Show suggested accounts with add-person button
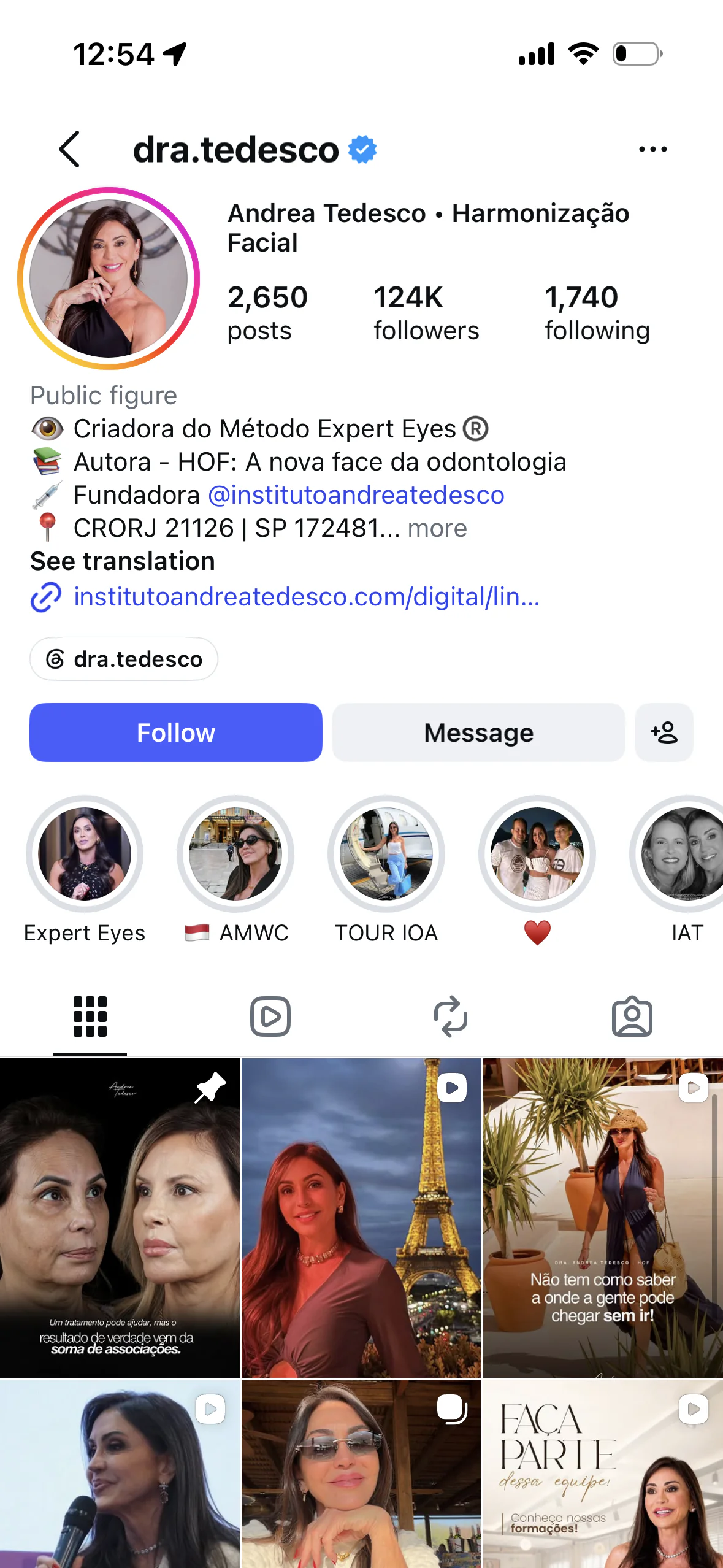This screenshot has width=723, height=1568. point(664,732)
